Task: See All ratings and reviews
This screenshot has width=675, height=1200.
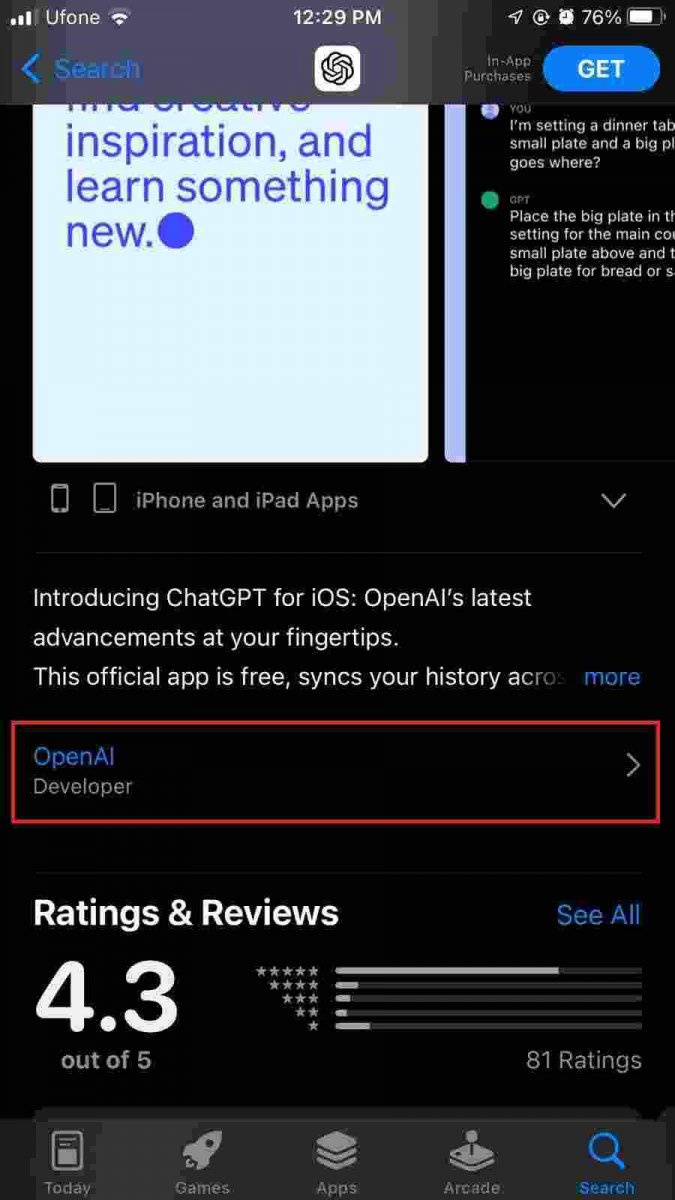Action: (x=598, y=914)
